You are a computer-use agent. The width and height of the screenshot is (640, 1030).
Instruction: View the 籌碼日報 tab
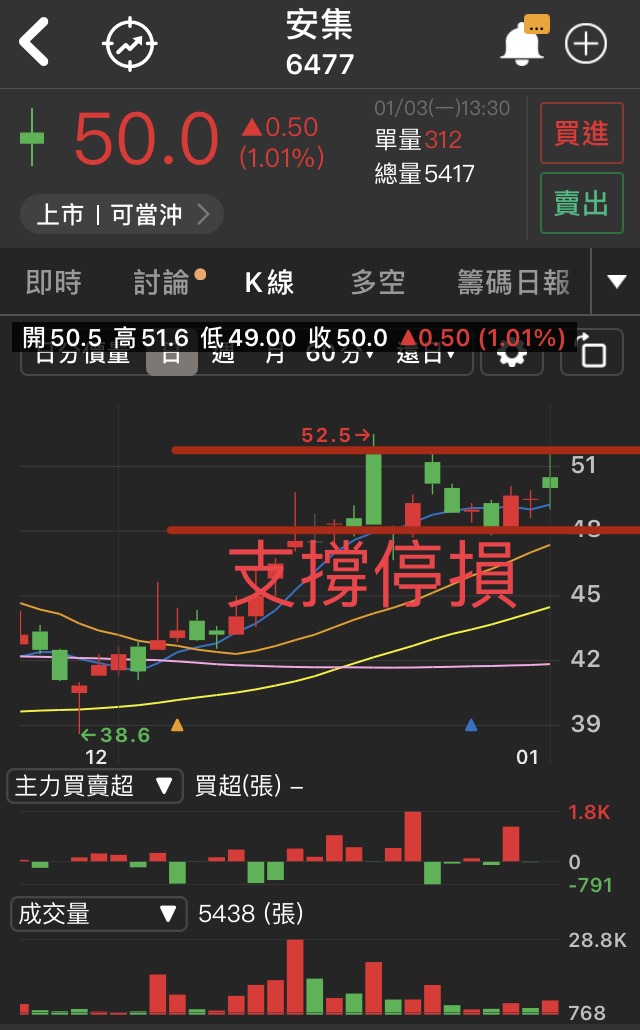pyautogui.click(x=514, y=283)
